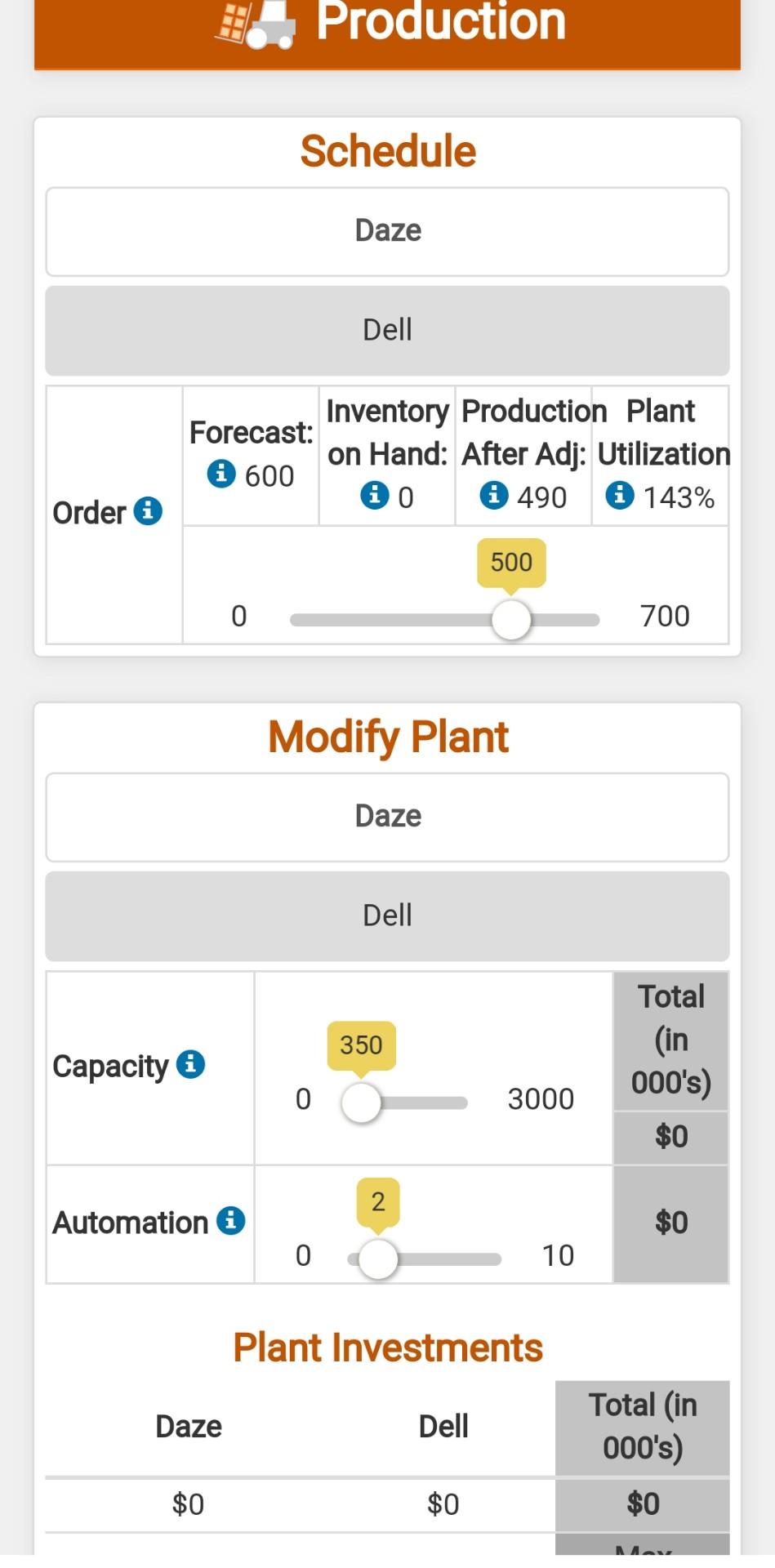775x1568 pixels.
Task: Show info for Plant Utilization
Action: point(619,495)
